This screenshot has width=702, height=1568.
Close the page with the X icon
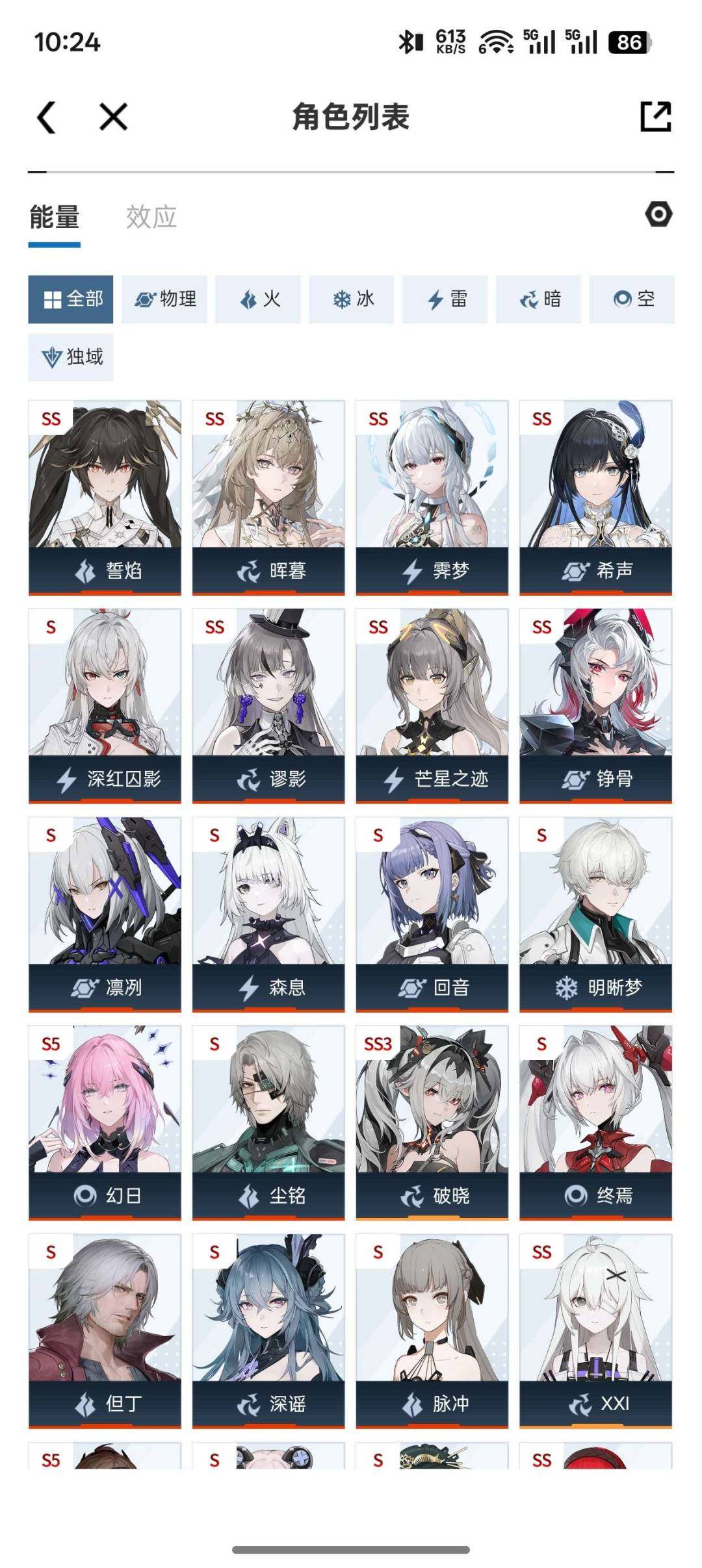click(113, 118)
